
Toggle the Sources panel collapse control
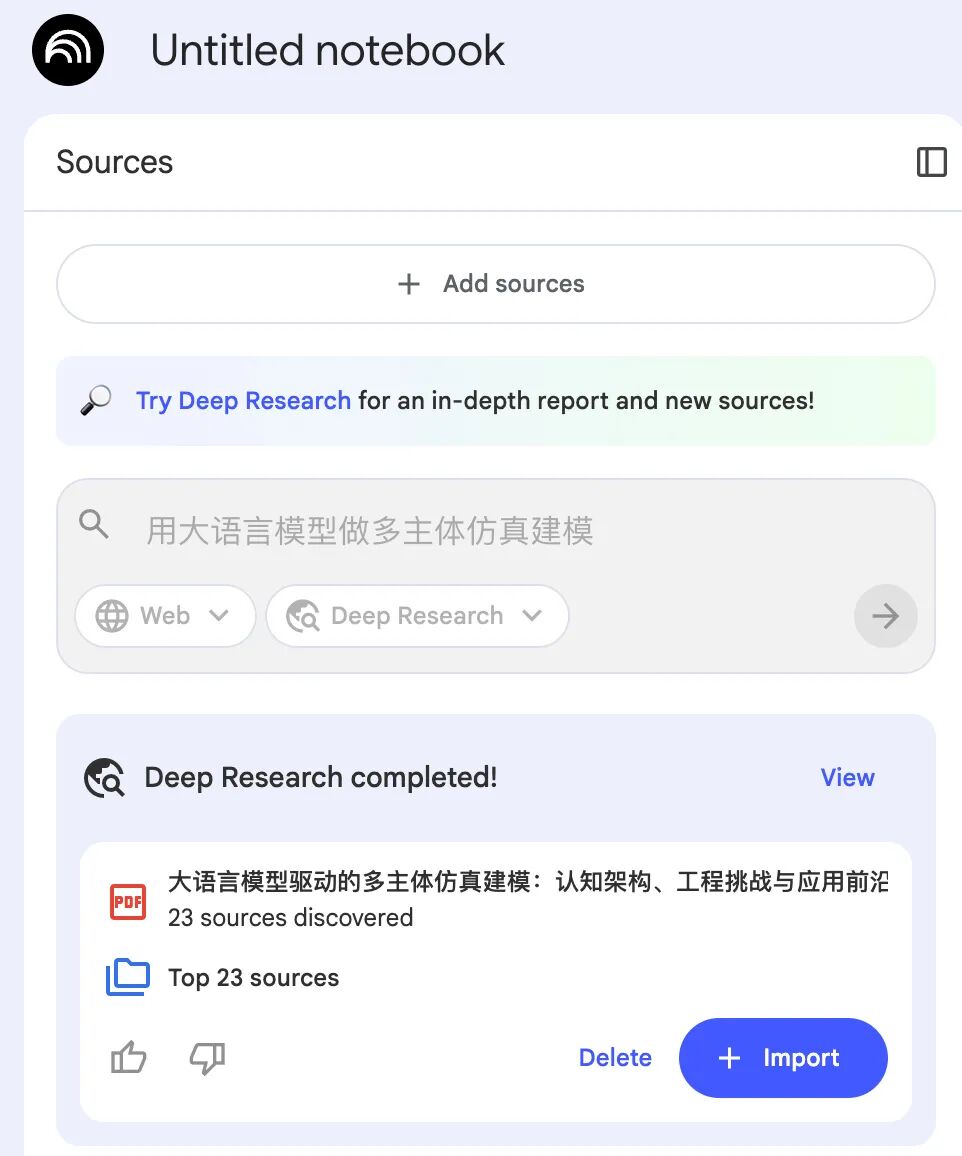click(x=931, y=161)
